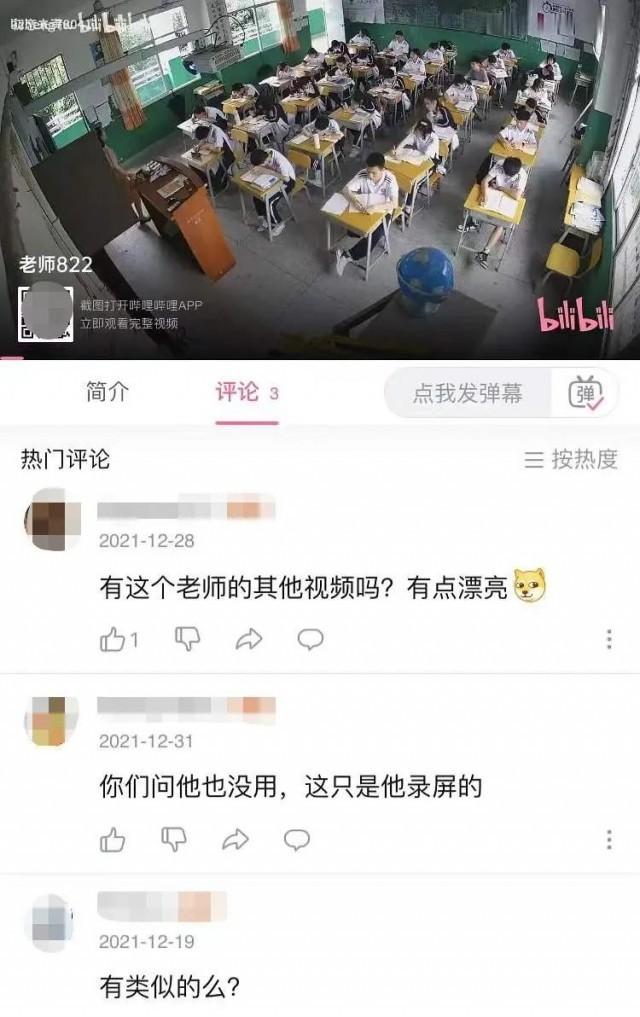
Task: Reply to the 这只是他录屏的 comment
Action: 297,839
